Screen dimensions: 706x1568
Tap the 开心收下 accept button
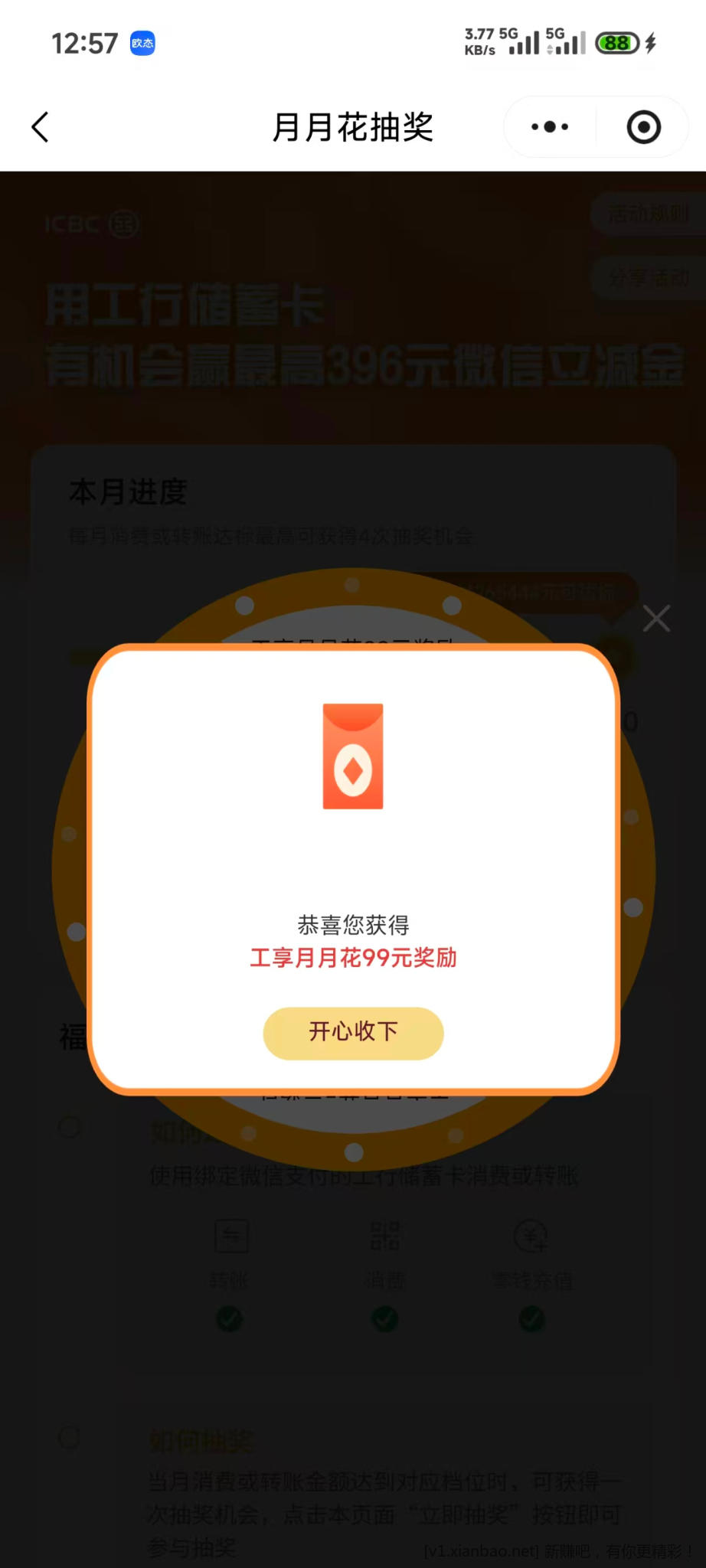353,1033
